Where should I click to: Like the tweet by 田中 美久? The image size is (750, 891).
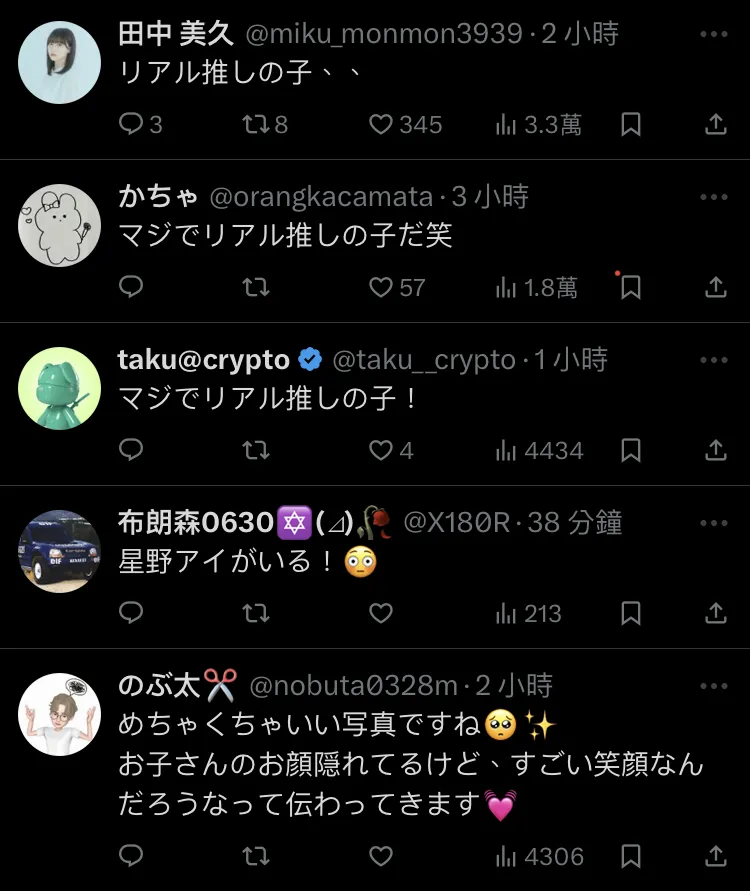point(381,124)
